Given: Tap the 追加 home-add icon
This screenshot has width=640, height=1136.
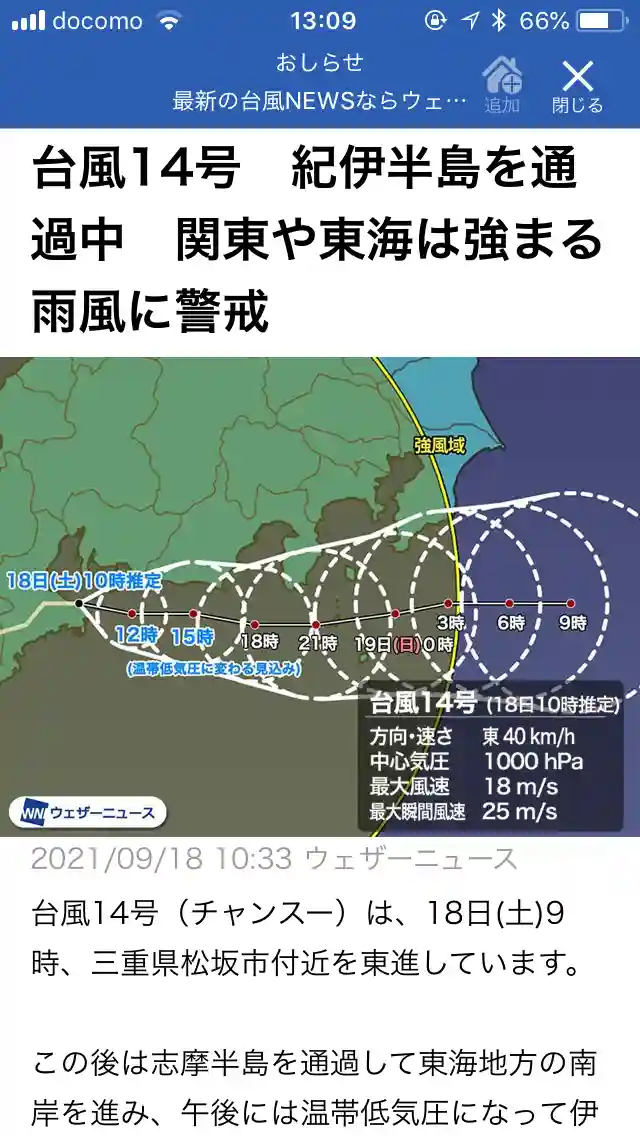Looking at the screenshot, I should tap(502, 84).
